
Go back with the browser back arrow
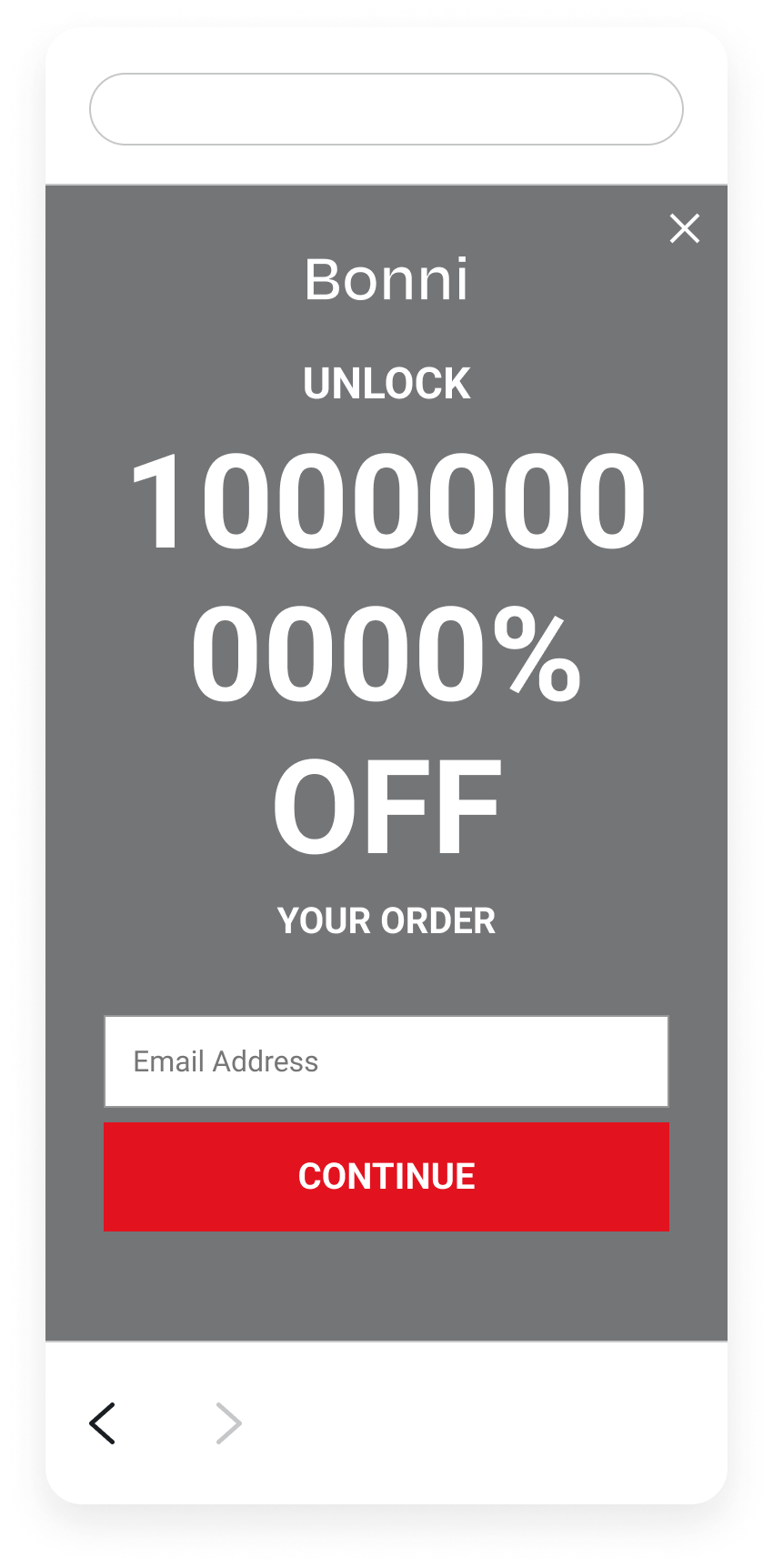[x=103, y=1423]
